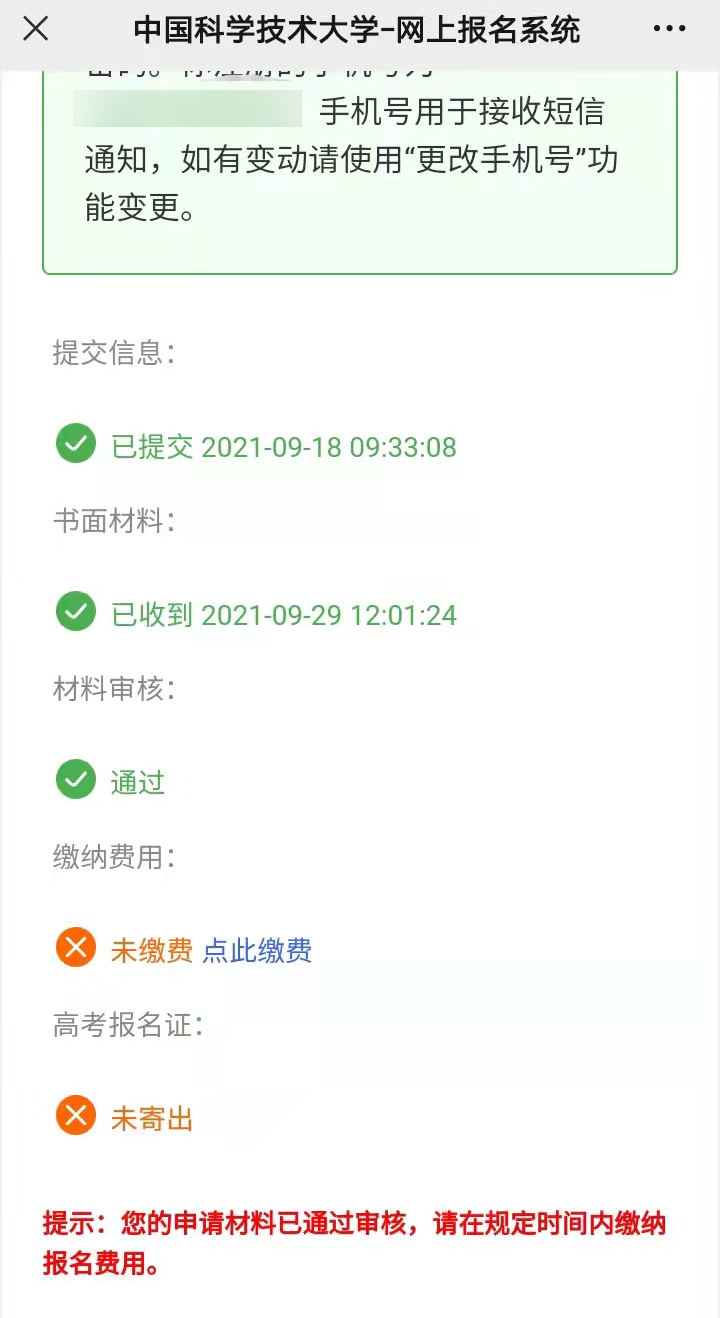Close the registration webpage with the X

35,29
